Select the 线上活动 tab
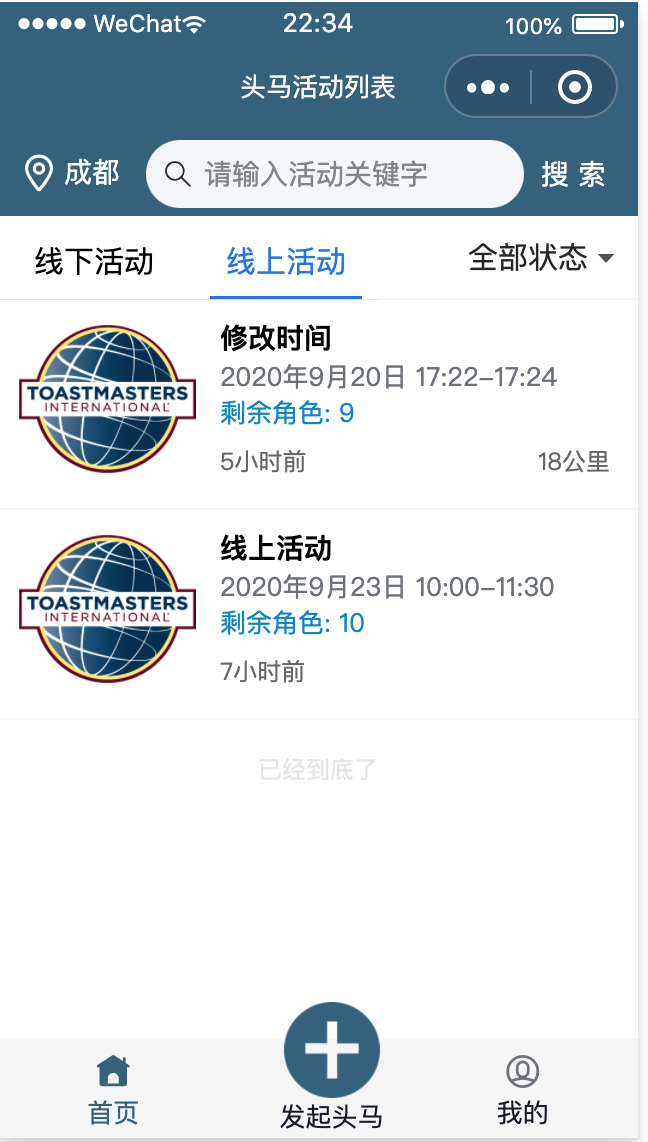Screen dimensions: 648x1142 285,261
